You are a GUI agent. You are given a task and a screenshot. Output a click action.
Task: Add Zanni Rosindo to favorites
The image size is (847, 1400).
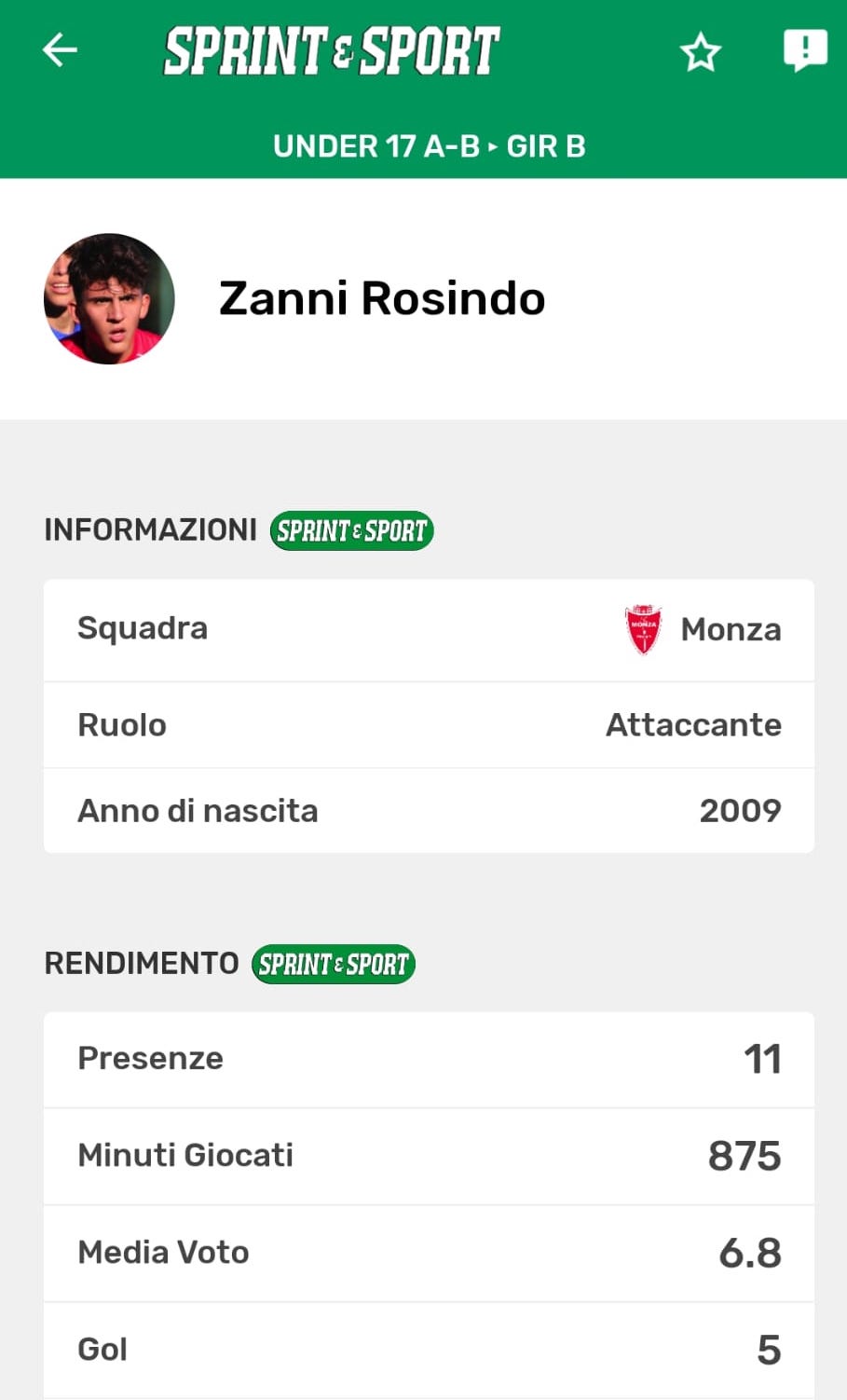[x=701, y=52]
